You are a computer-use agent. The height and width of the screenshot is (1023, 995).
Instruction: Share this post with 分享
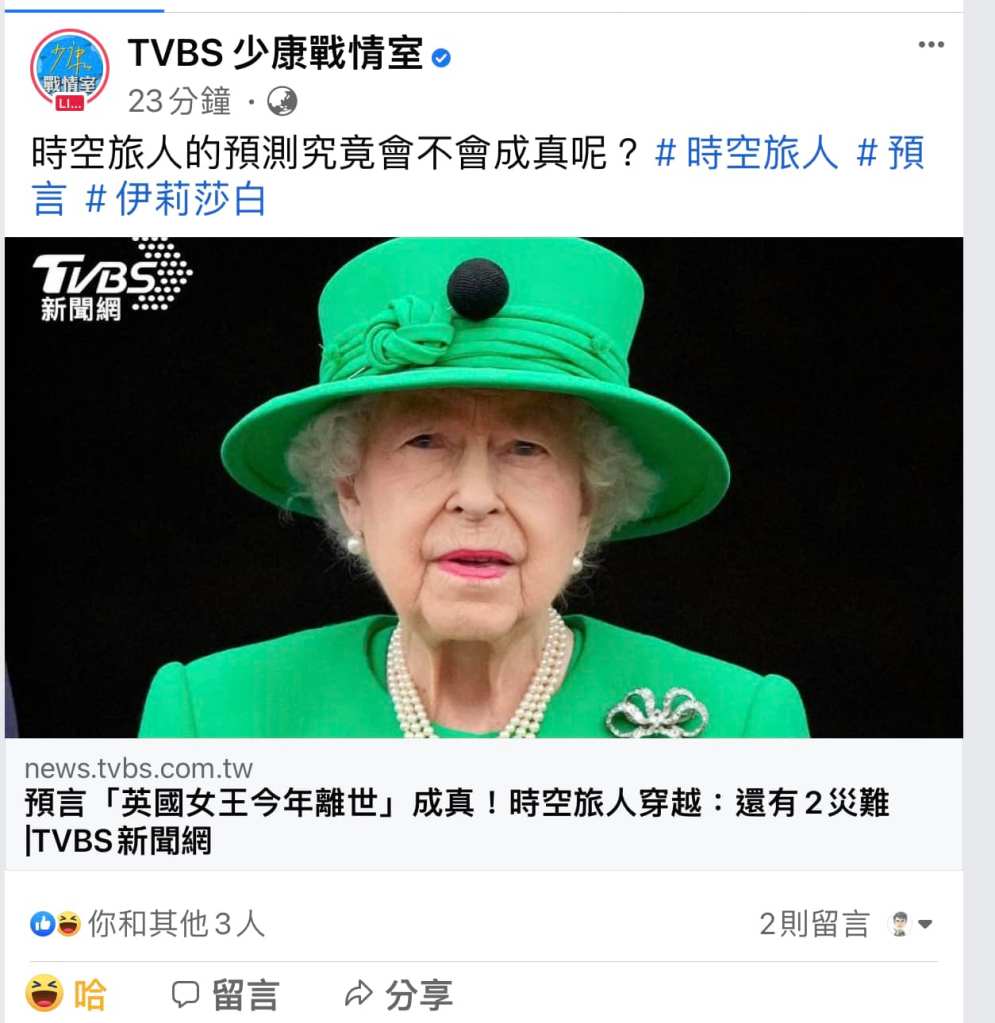398,994
